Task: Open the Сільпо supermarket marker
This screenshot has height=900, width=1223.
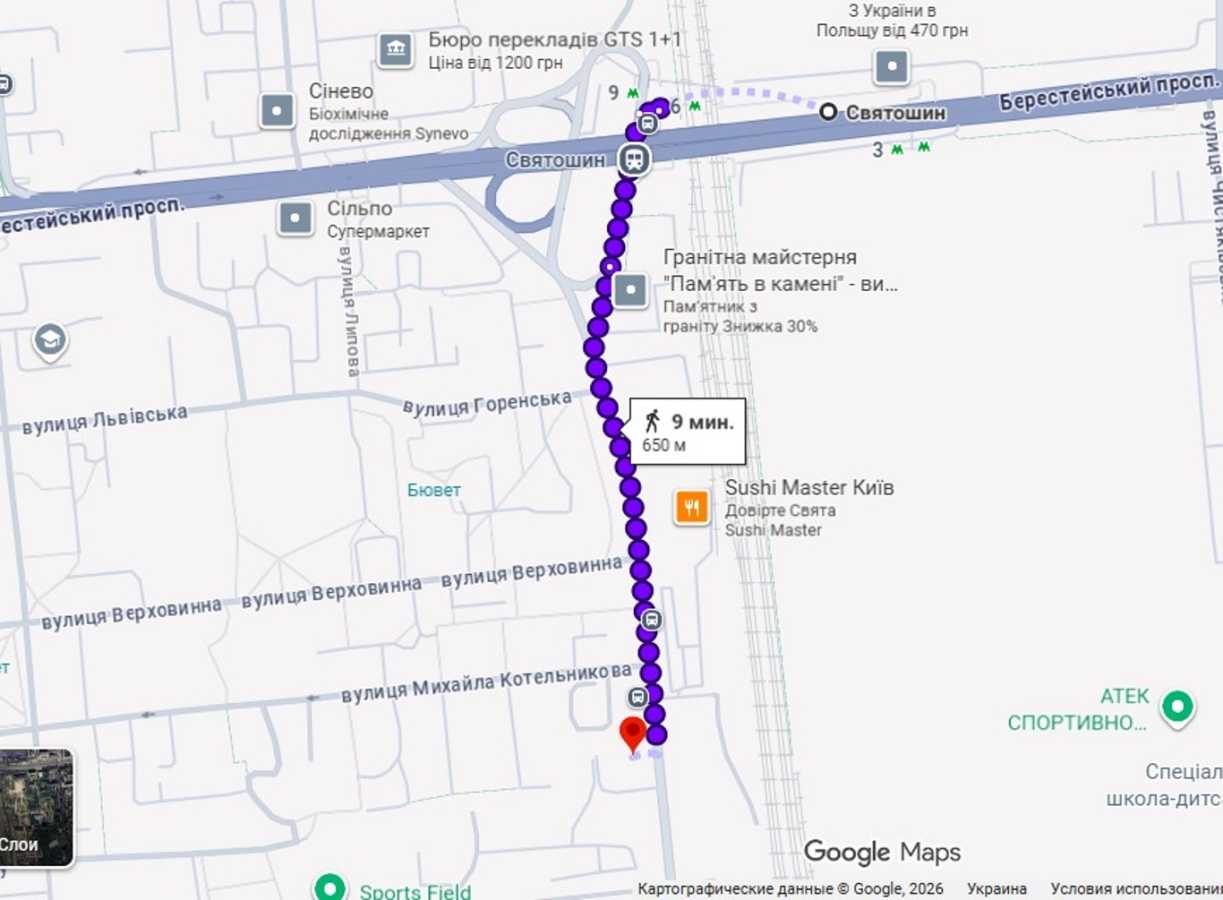Action: 295,218
